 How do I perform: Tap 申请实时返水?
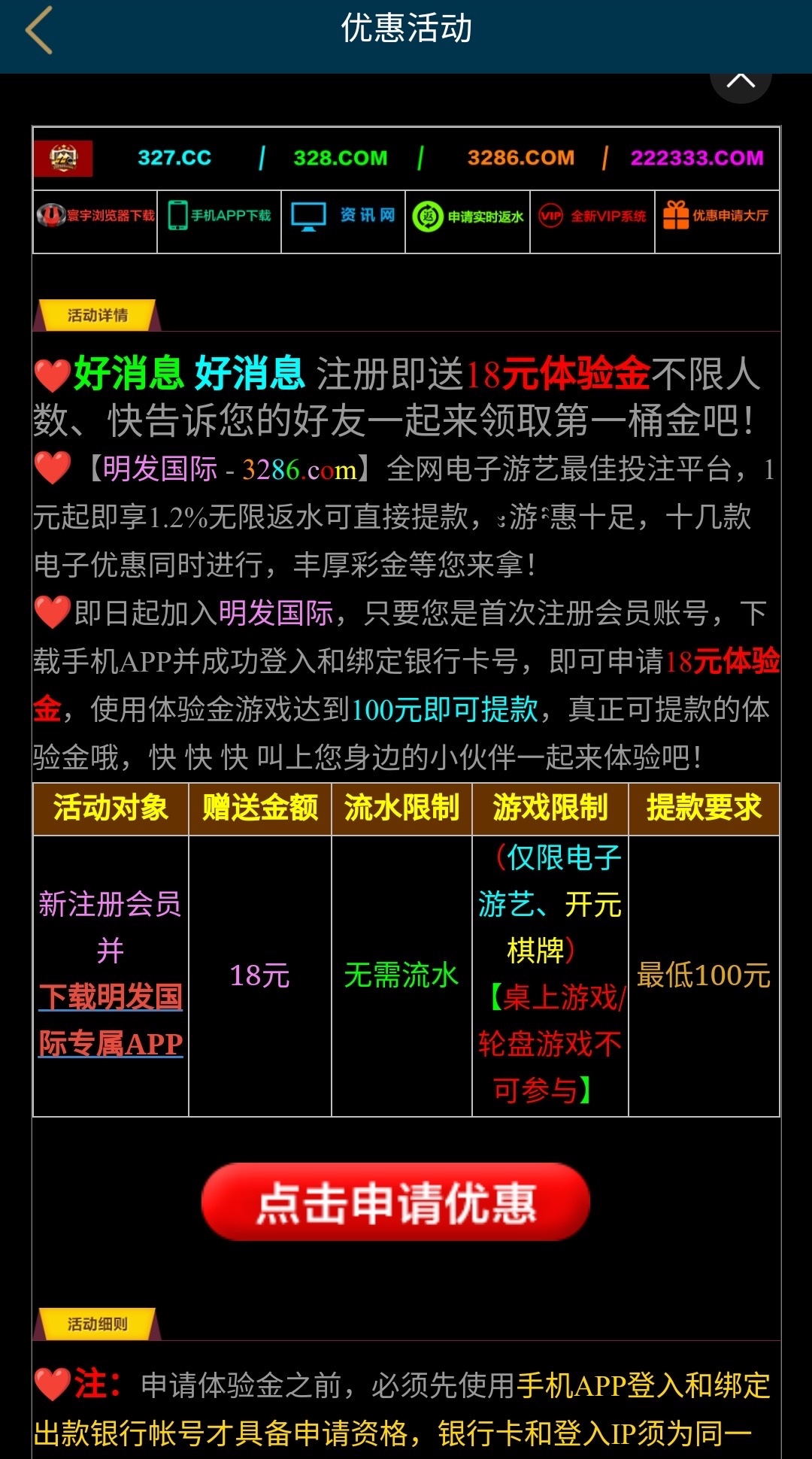(468, 217)
